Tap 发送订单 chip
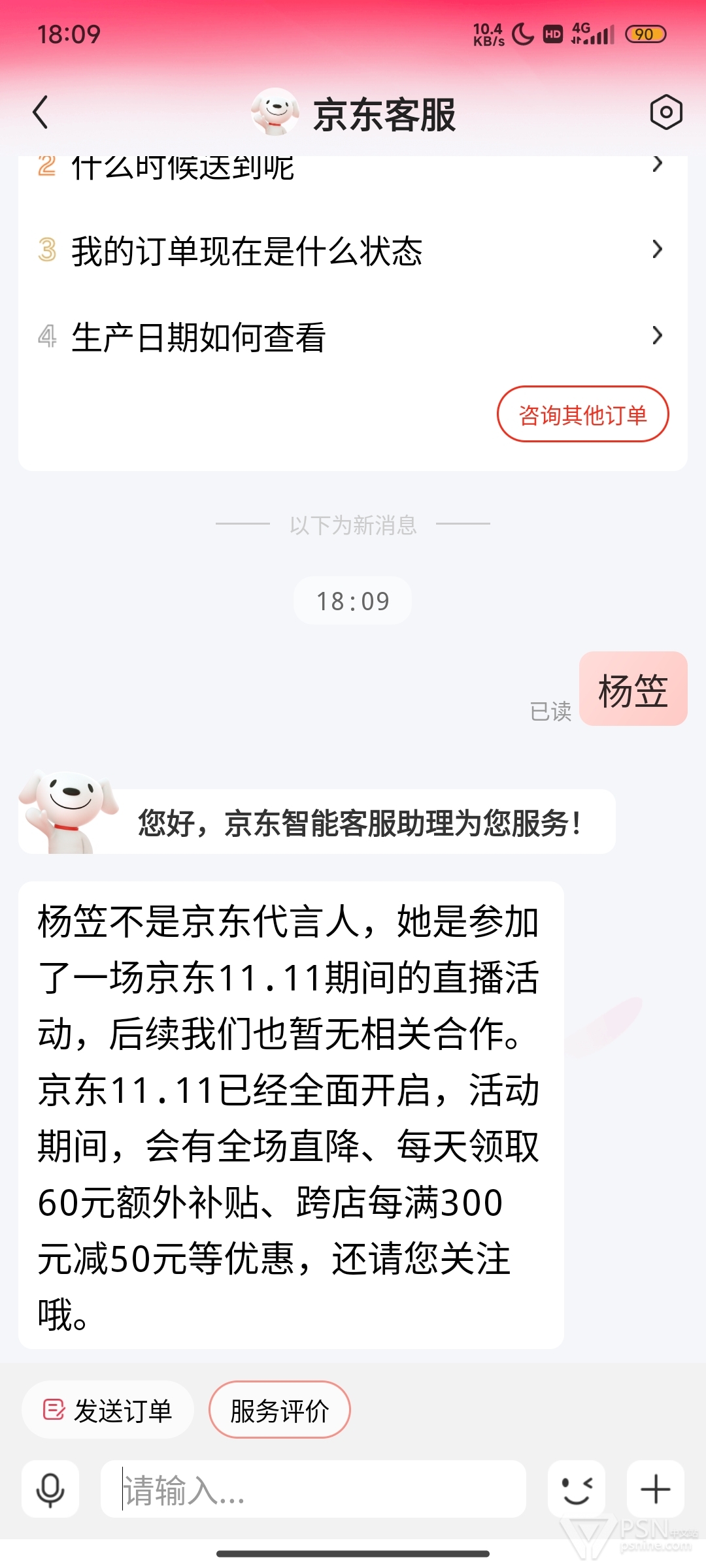 [108, 1411]
